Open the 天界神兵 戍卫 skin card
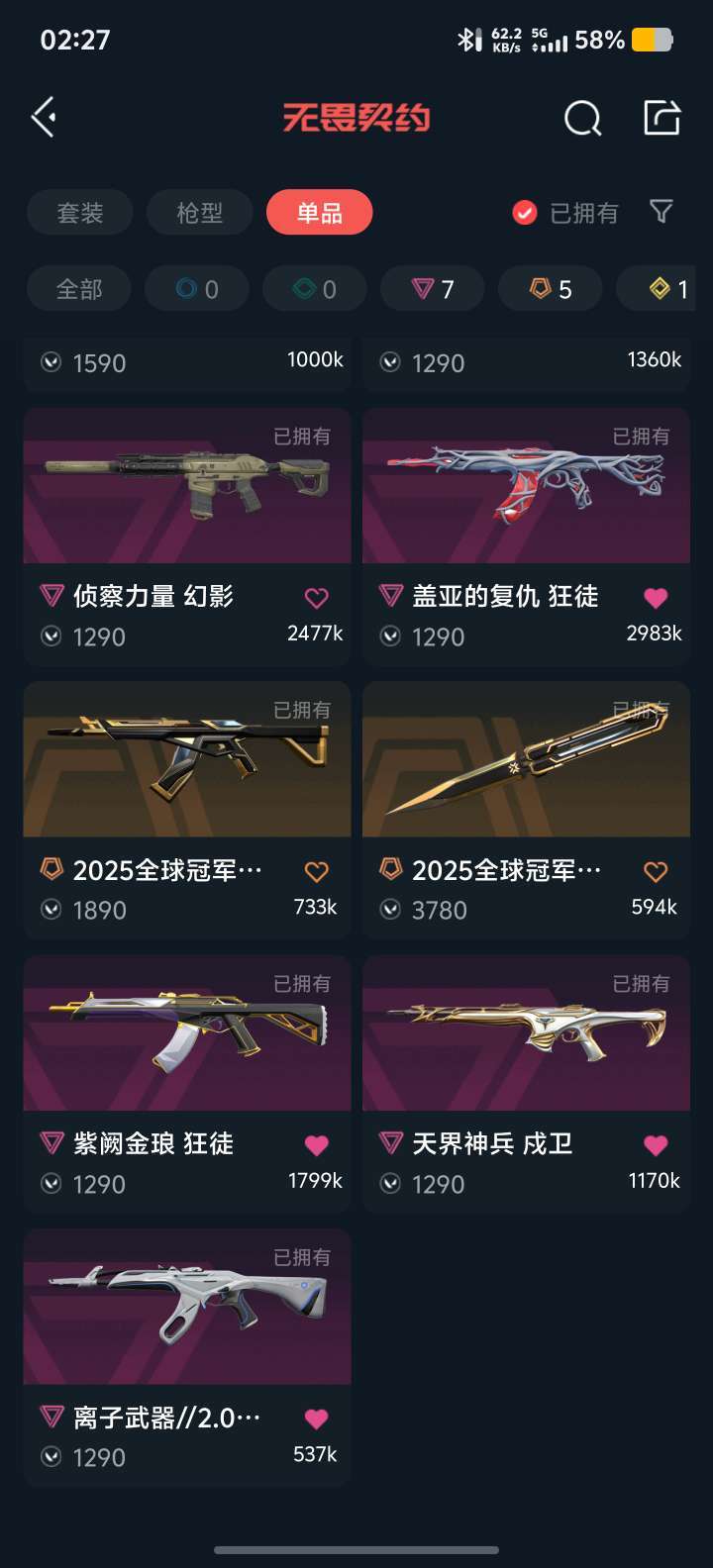Image resolution: width=713 pixels, height=1568 pixels. 526,1033
